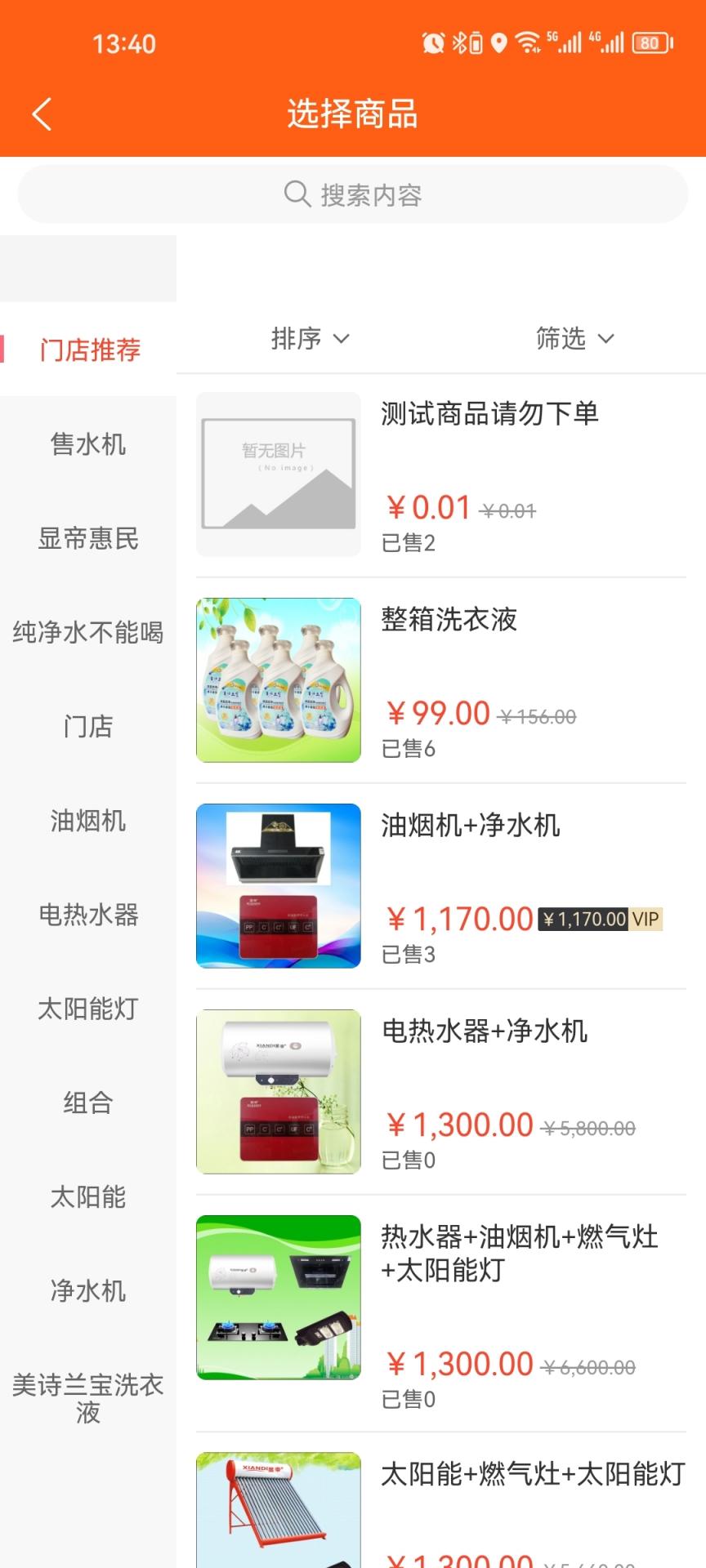
Task: Tap the 搜索内容 search box
Action: point(353,195)
